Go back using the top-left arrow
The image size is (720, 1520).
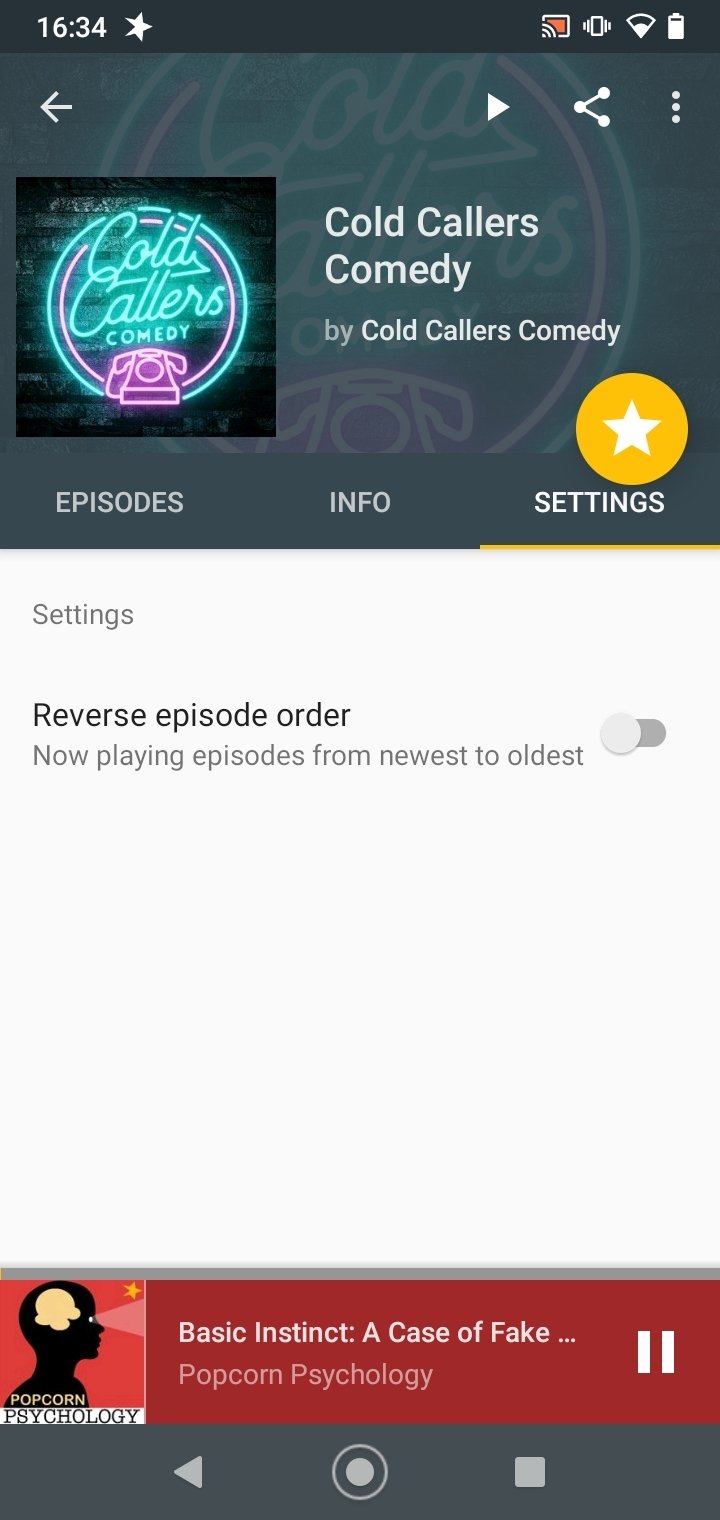(x=56, y=107)
